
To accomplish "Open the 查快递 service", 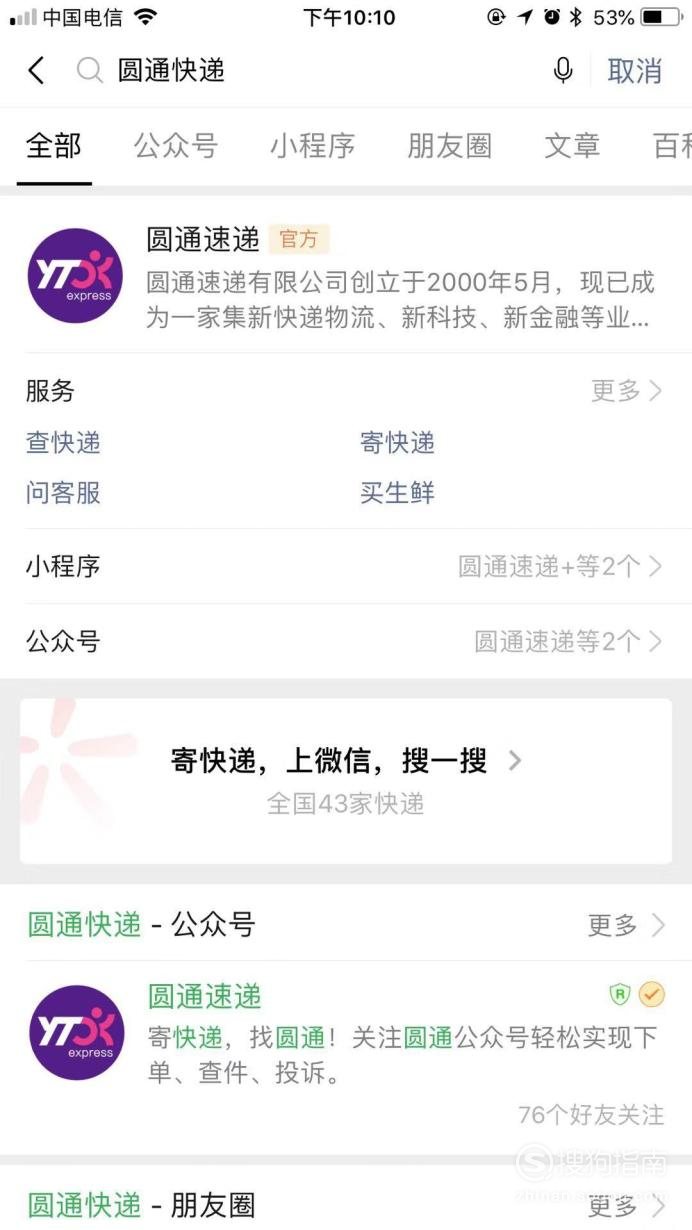I will coord(63,443).
